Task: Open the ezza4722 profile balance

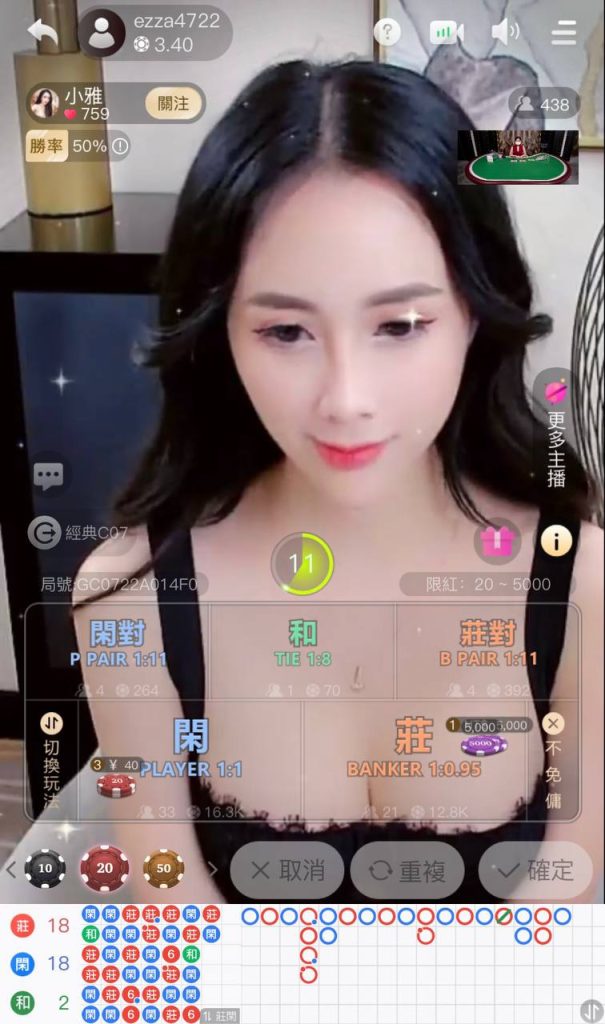Action: click(x=155, y=33)
